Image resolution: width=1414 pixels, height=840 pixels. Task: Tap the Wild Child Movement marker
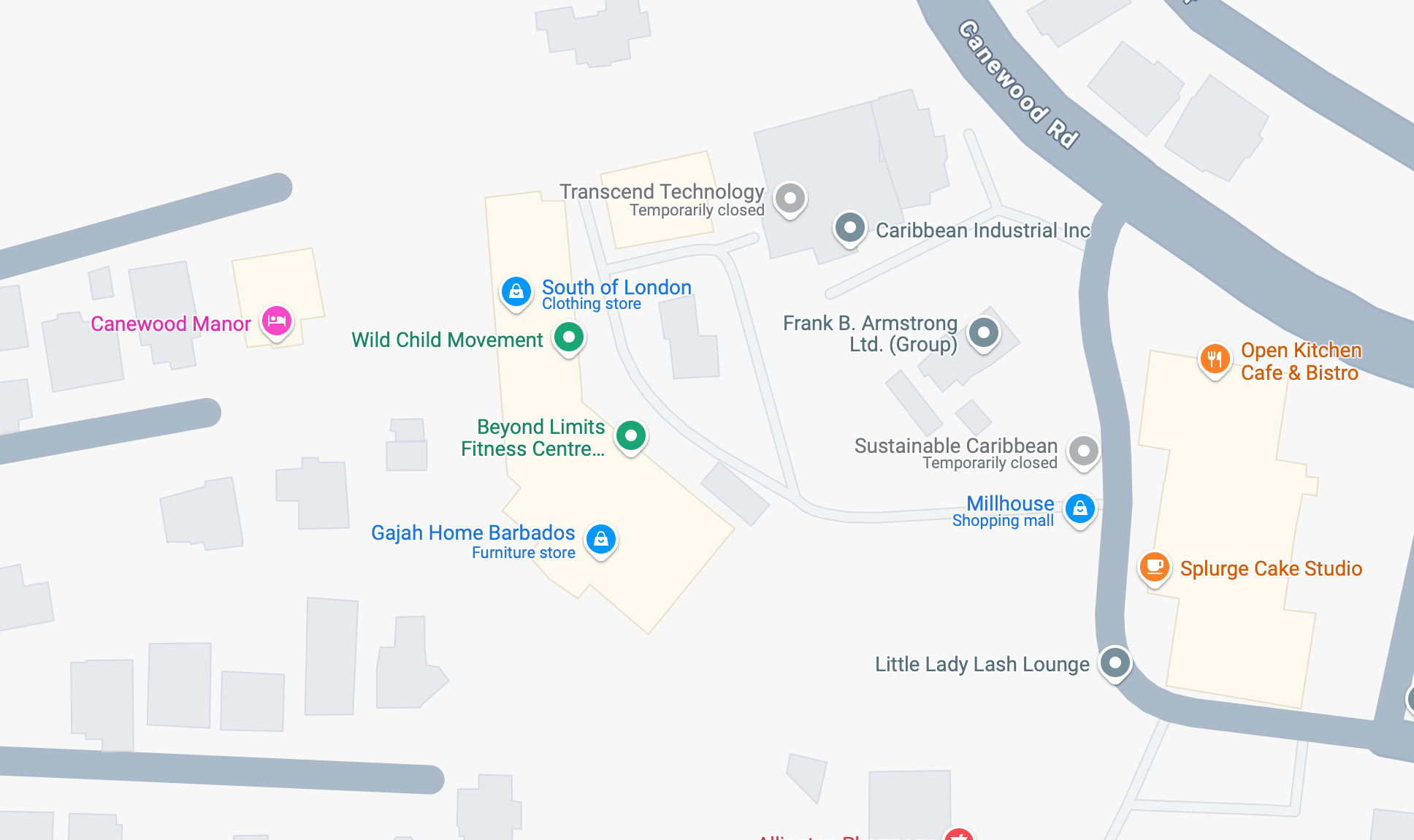569,337
